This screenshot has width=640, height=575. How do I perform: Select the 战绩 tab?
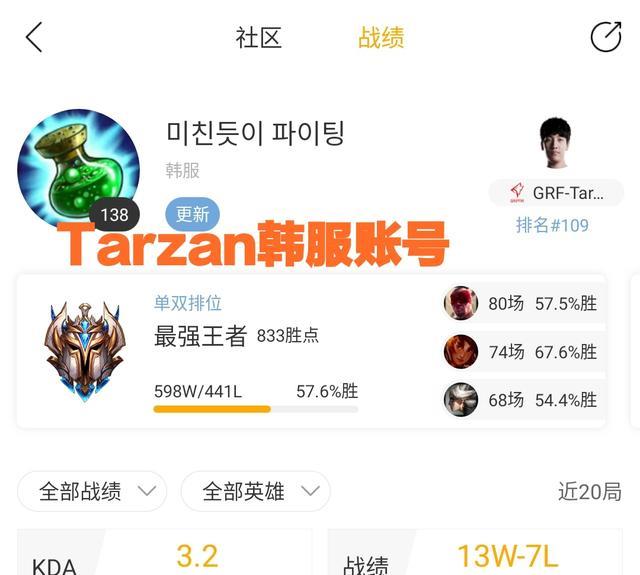point(381,38)
